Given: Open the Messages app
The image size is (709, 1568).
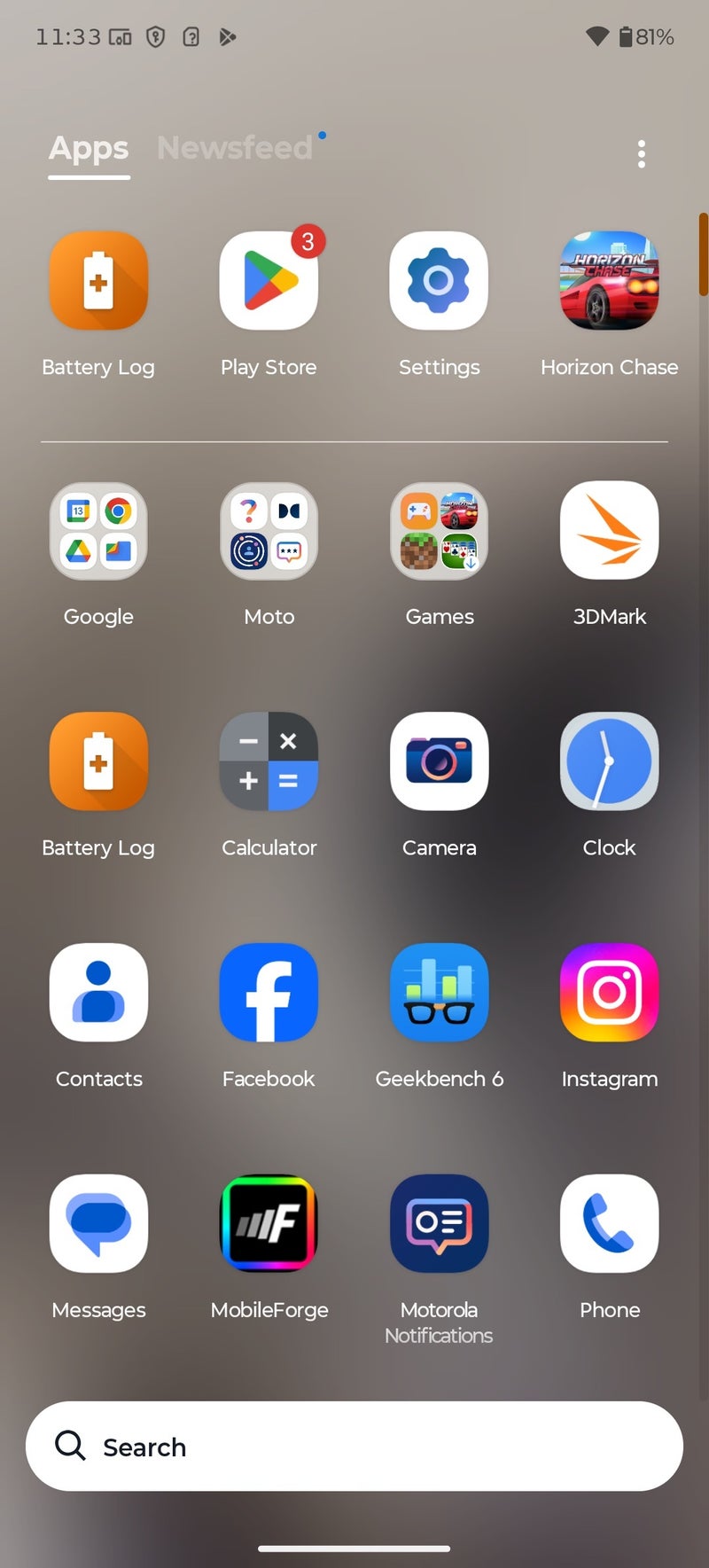Looking at the screenshot, I should pyautogui.click(x=98, y=1224).
